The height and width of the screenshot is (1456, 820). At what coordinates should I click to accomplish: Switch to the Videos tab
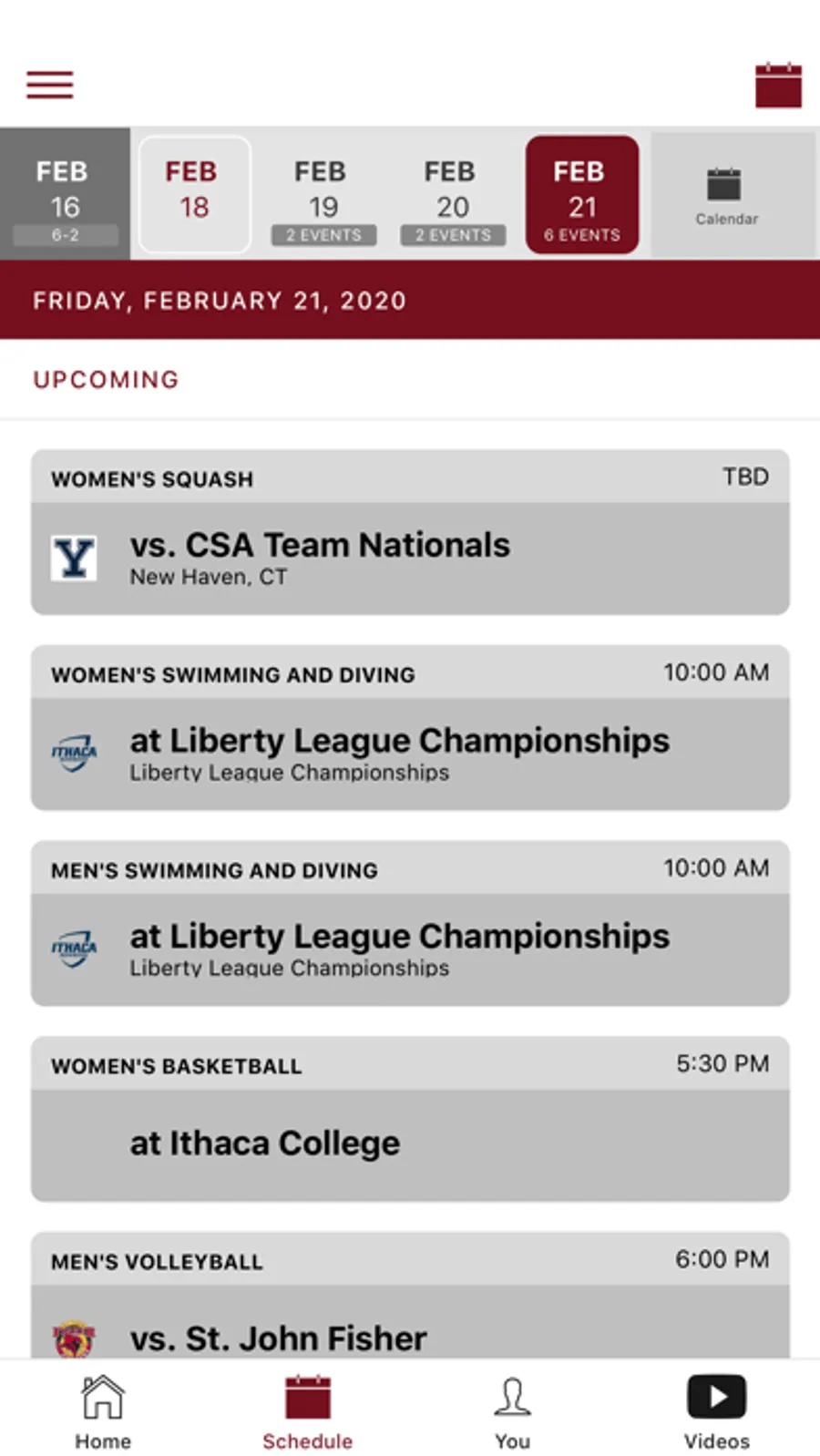point(716,1411)
